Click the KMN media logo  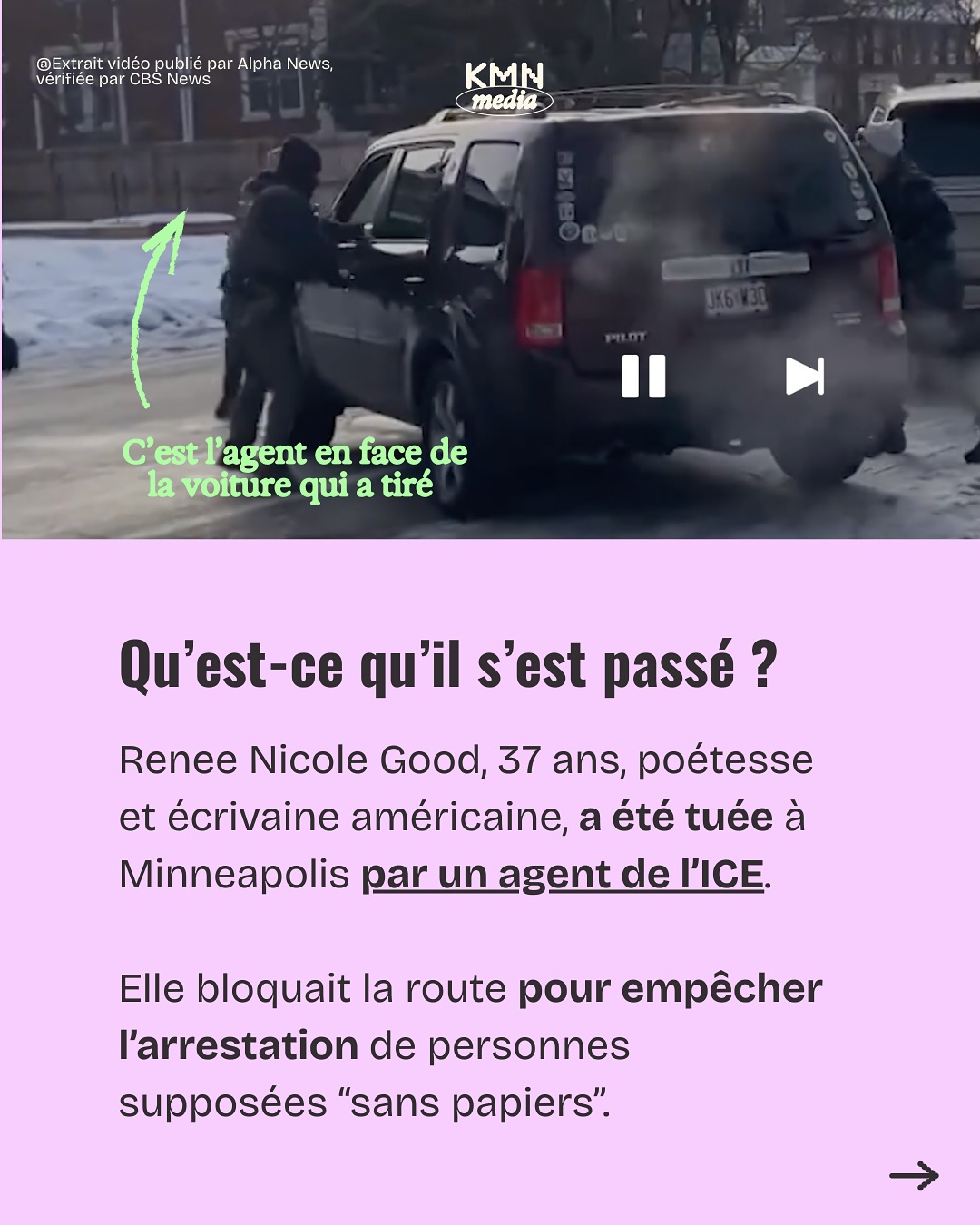[x=503, y=86]
